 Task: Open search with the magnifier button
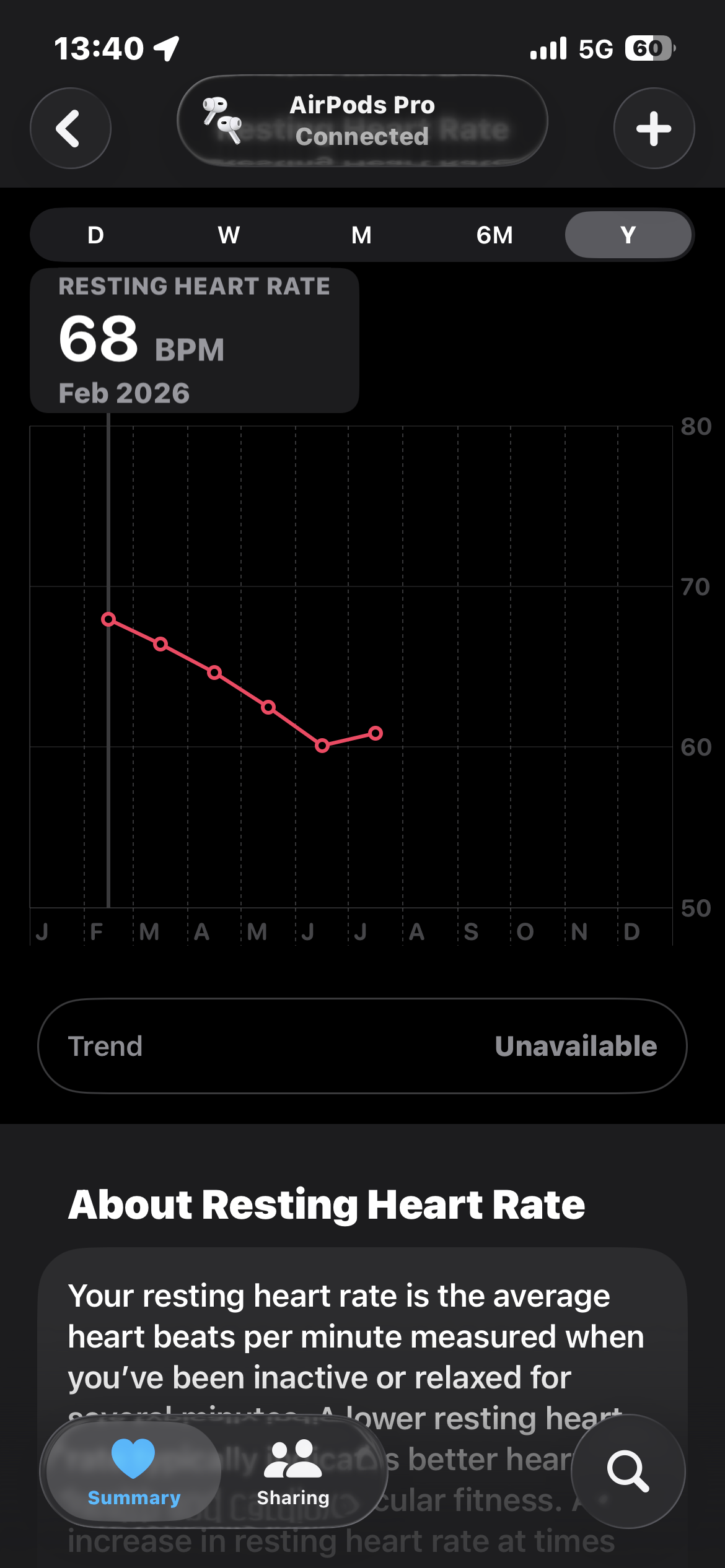[x=628, y=1471]
